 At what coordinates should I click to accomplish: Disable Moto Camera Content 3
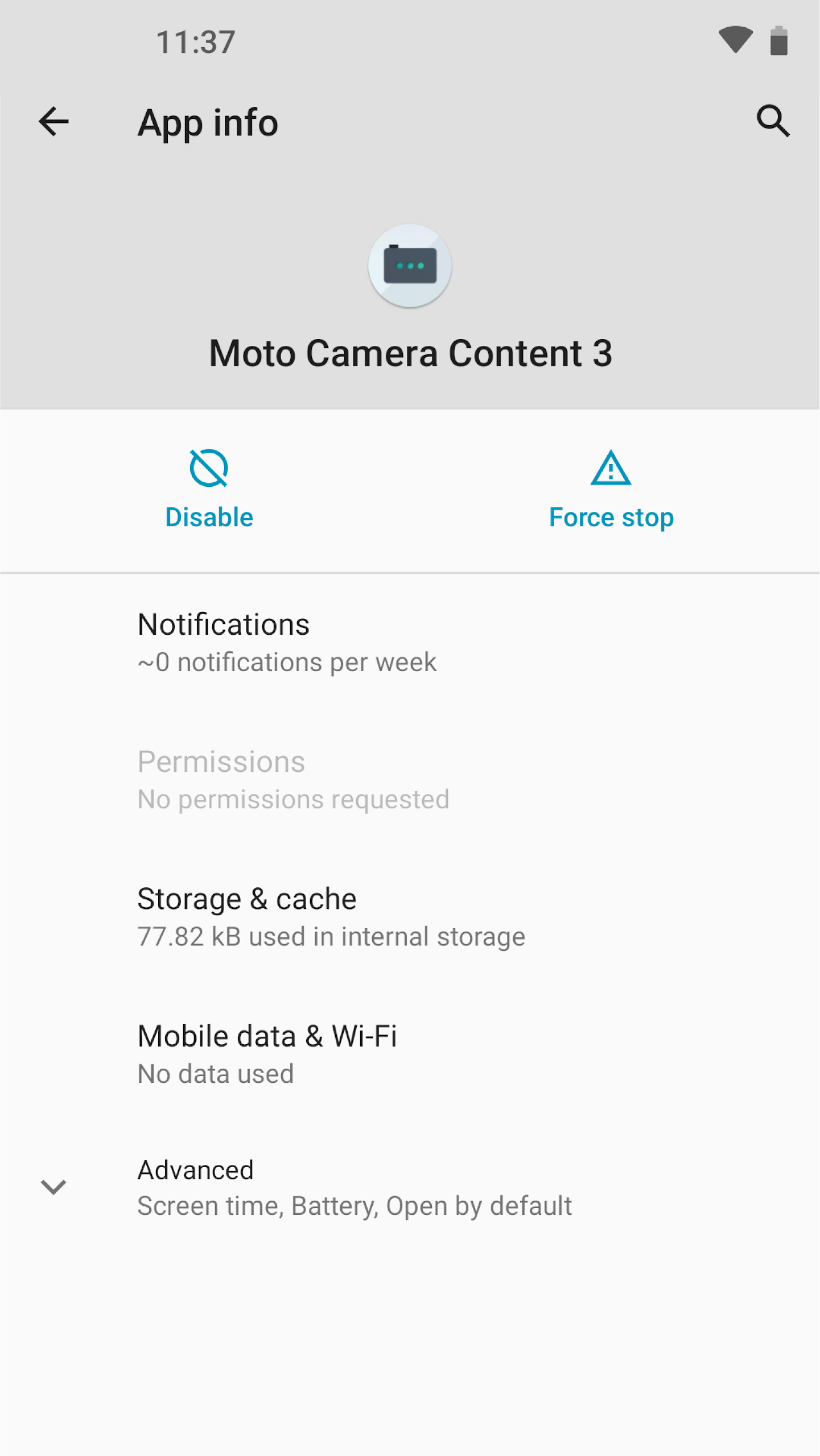coord(209,490)
